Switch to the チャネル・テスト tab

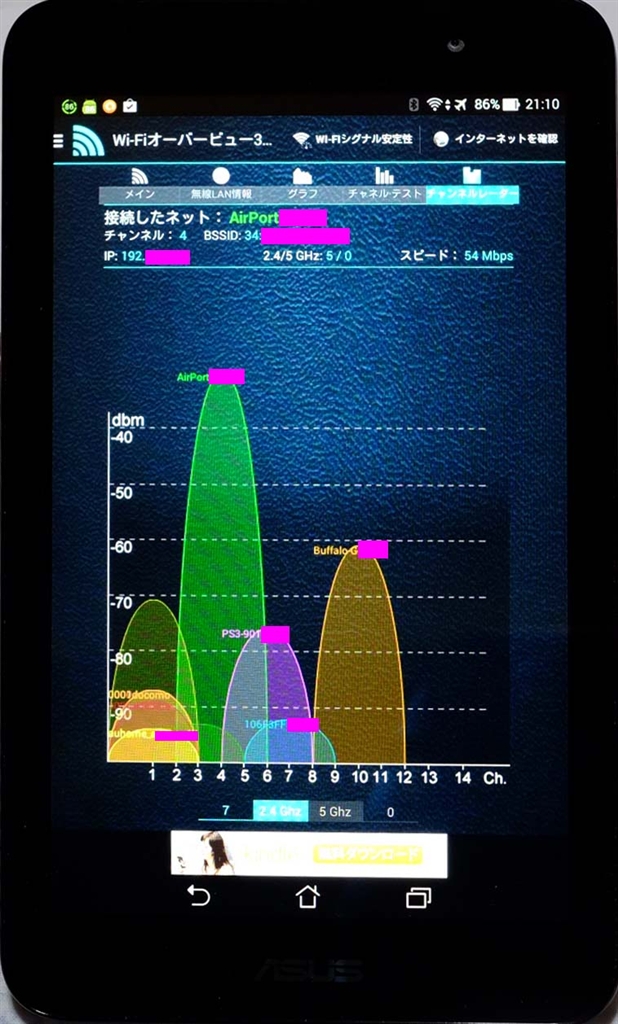point(384,185)
